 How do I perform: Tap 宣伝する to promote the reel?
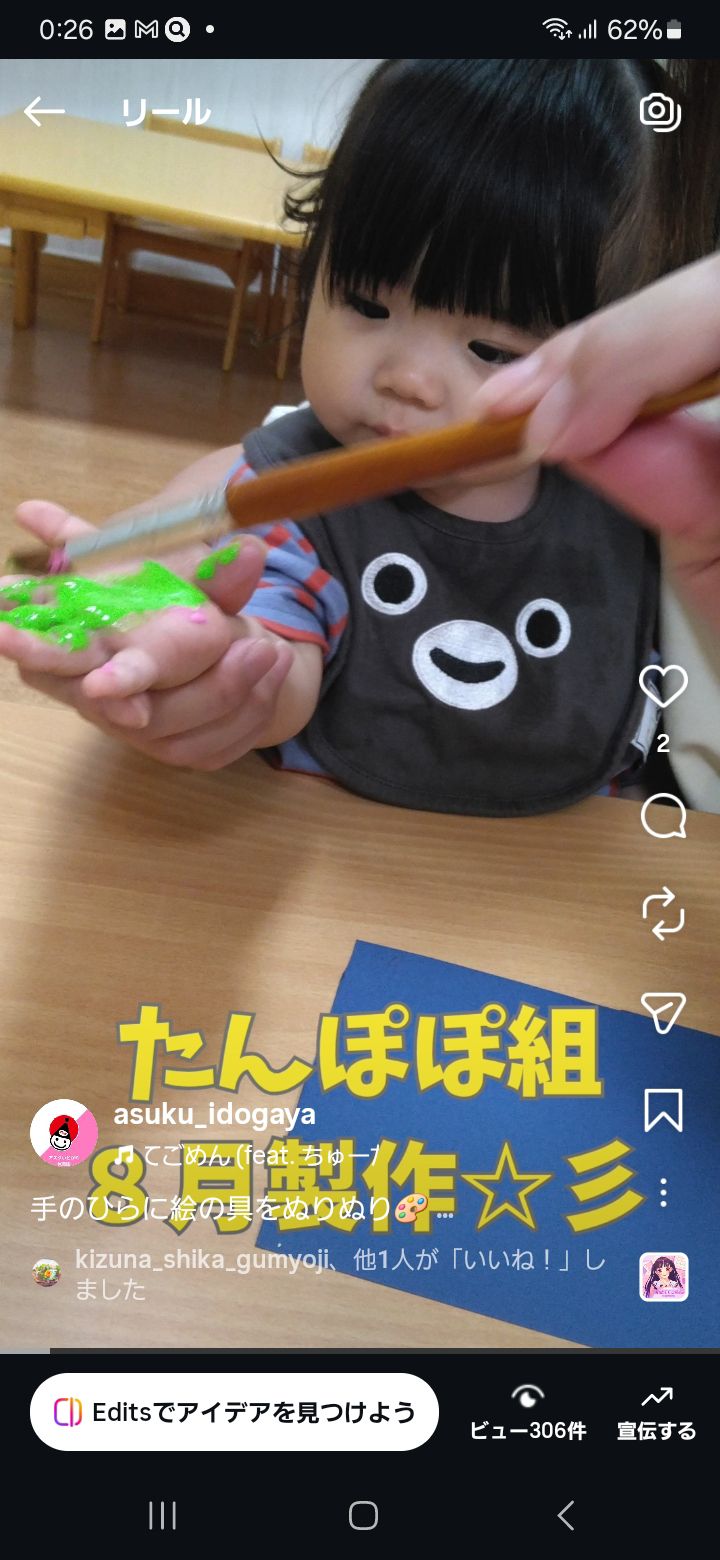coord(656,1414)
